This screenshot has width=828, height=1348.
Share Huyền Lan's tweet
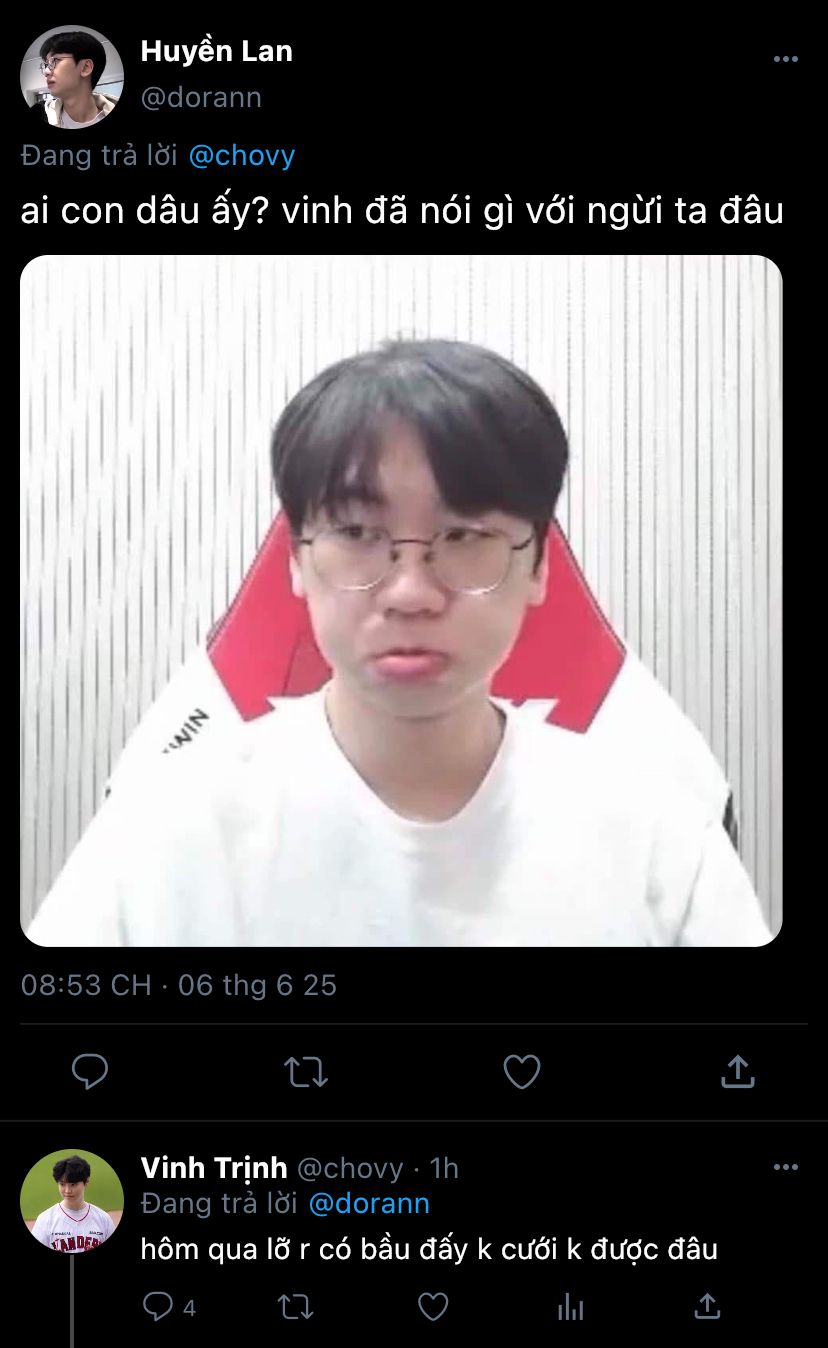(737, 1072)
